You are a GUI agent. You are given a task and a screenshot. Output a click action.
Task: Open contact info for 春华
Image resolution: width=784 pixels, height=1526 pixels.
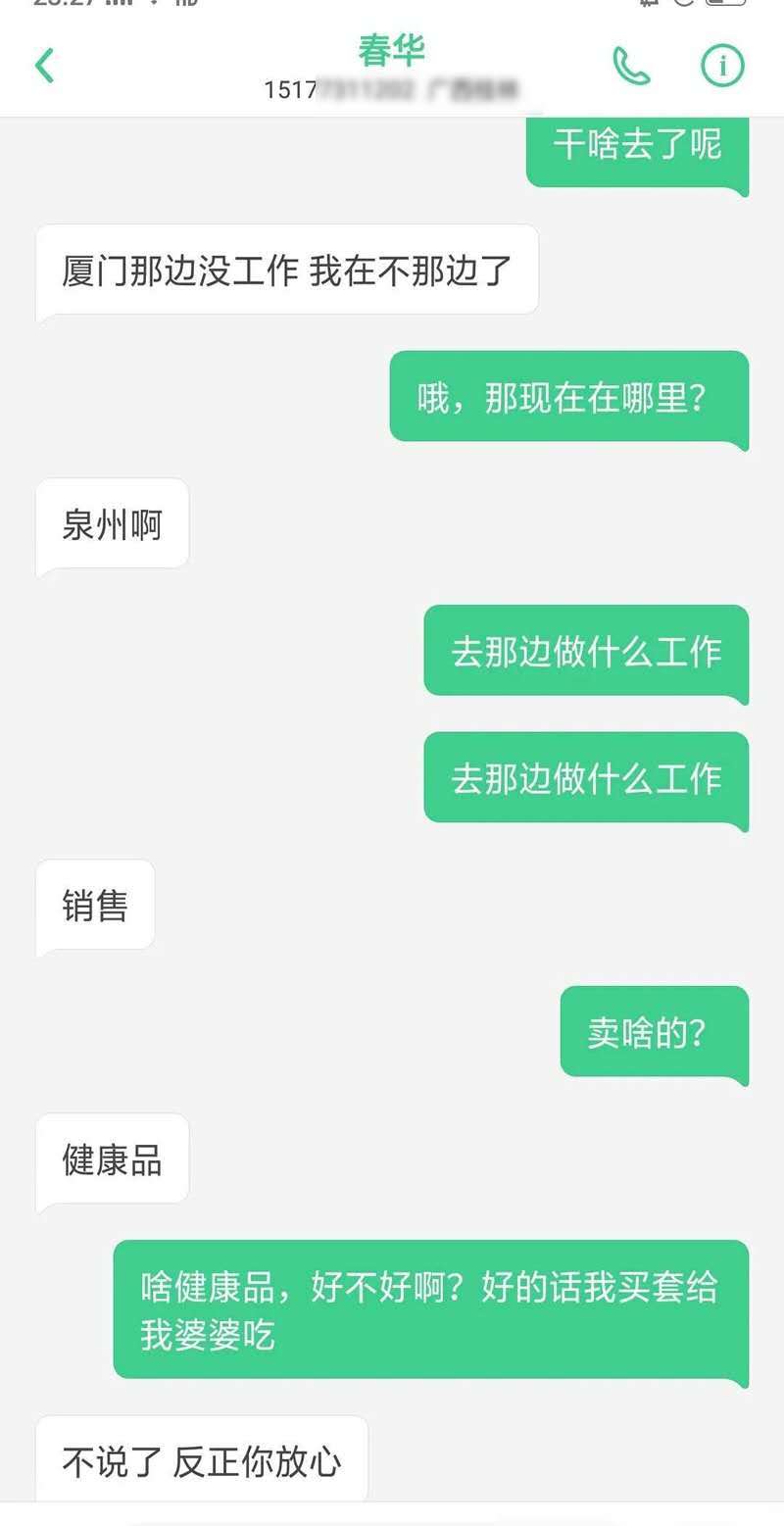pos(722,66)
